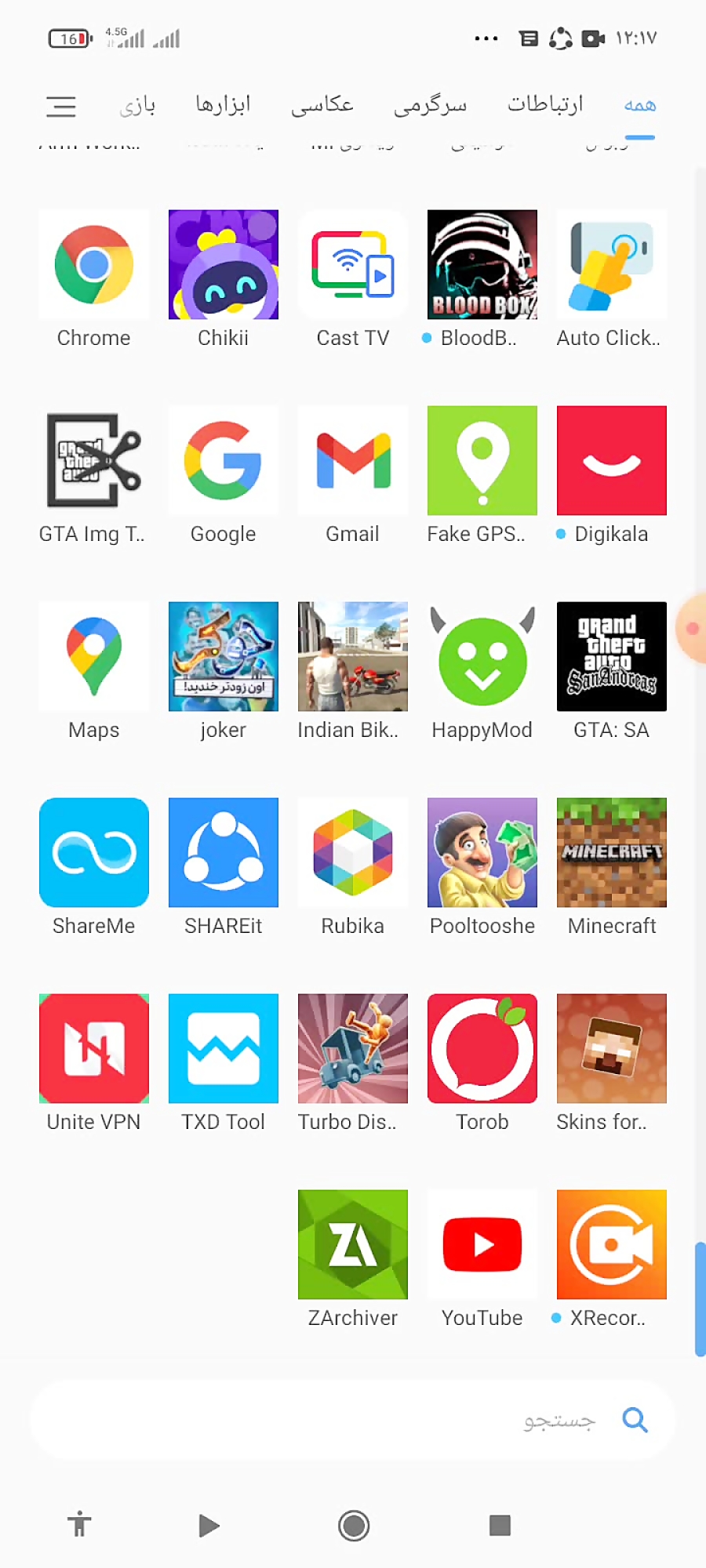Switch to the ارتباطات category tab
The width and height of the screenshot is (706, 1568).
point(545,104)
